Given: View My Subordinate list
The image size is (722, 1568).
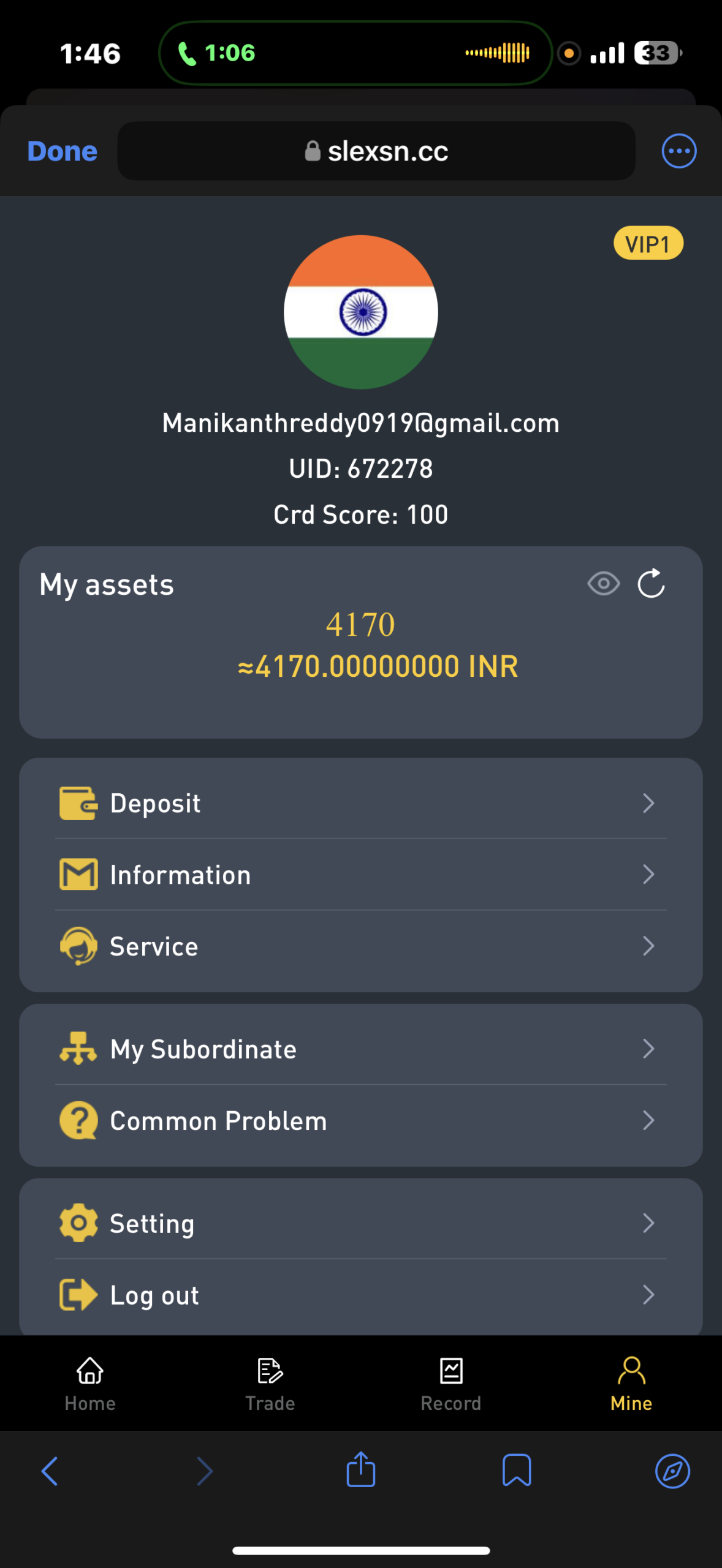Looking at the screenshot, I should point(360,1049).
